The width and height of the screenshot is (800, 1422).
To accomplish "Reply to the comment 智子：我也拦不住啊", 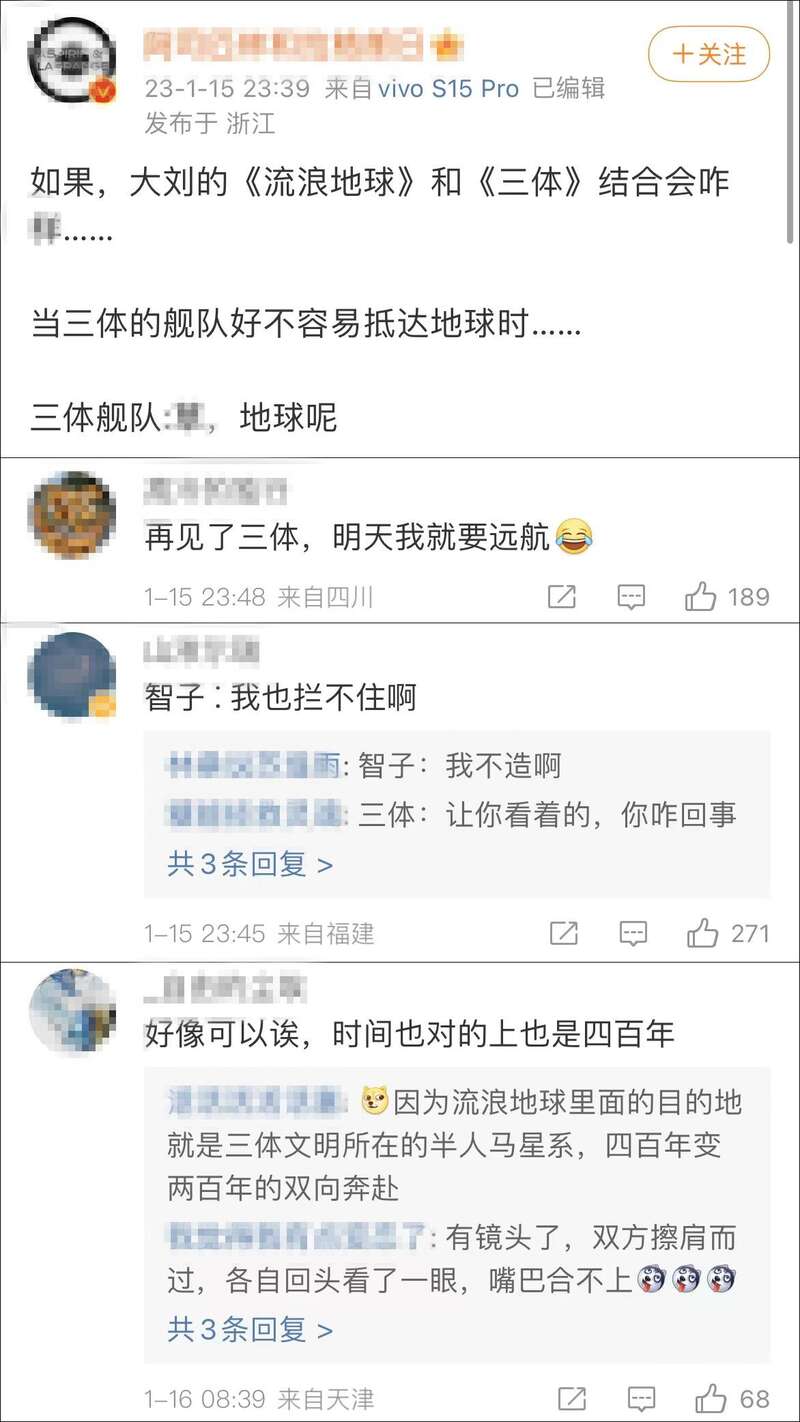I will [x=632, y=934].
